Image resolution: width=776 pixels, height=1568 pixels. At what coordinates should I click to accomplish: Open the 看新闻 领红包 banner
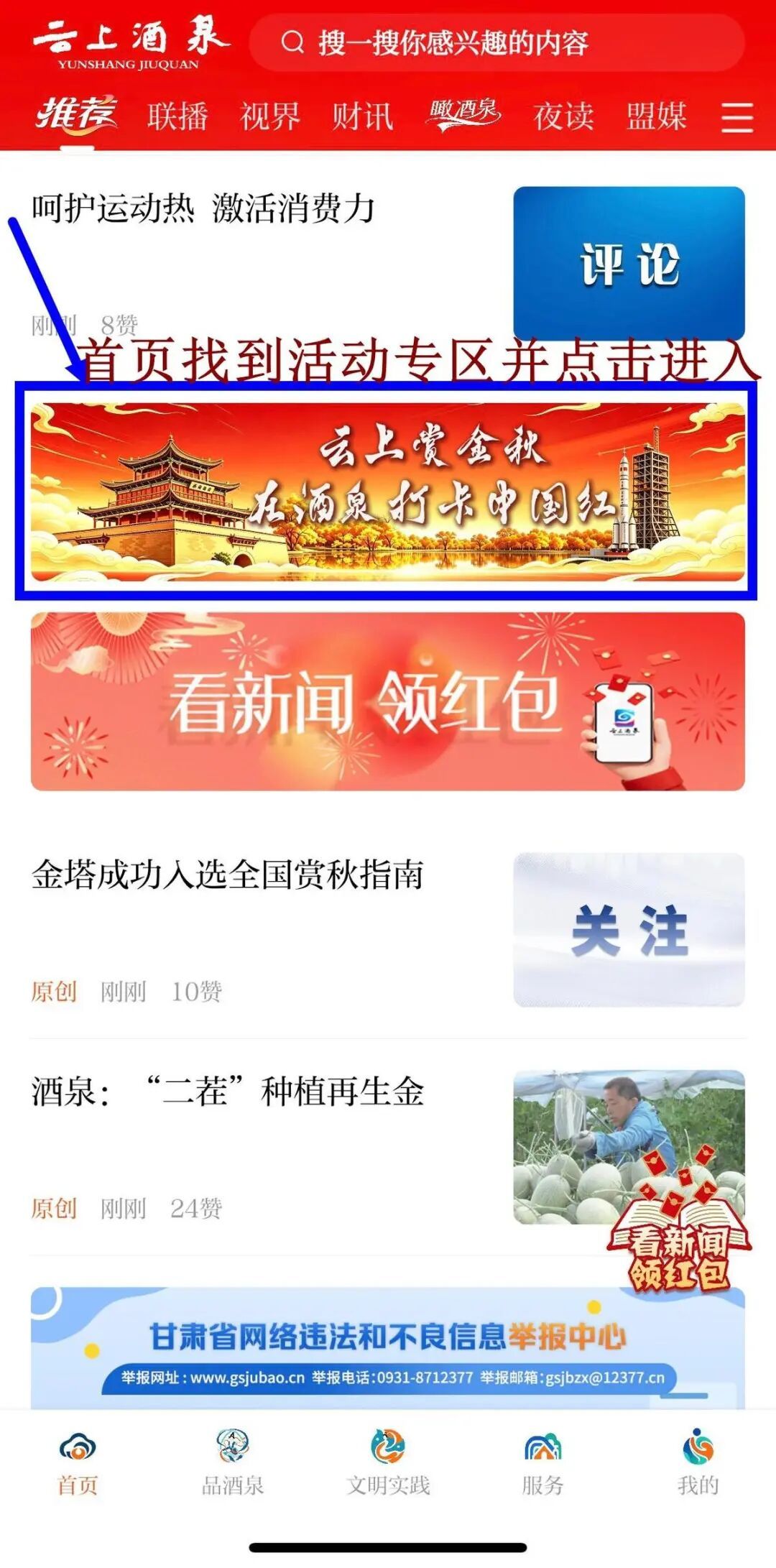387,701
